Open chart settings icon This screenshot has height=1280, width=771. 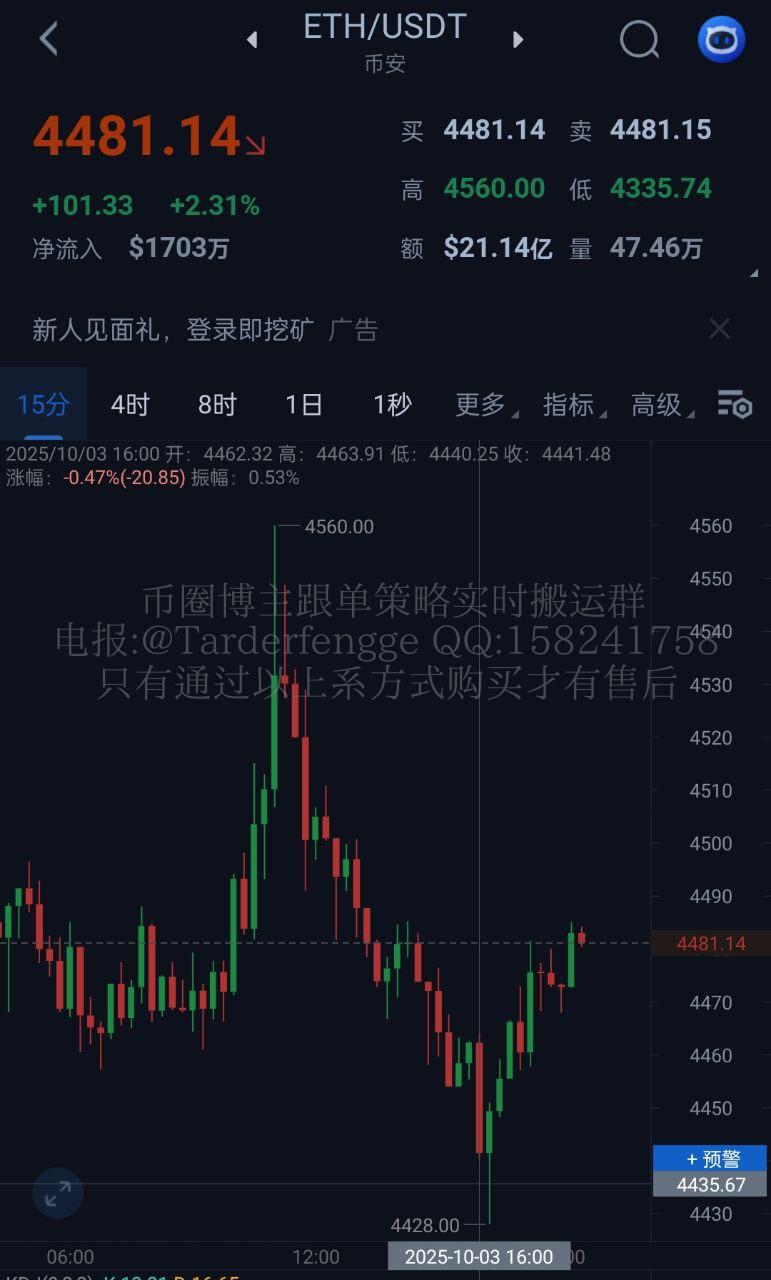click(x=734, y=404)
